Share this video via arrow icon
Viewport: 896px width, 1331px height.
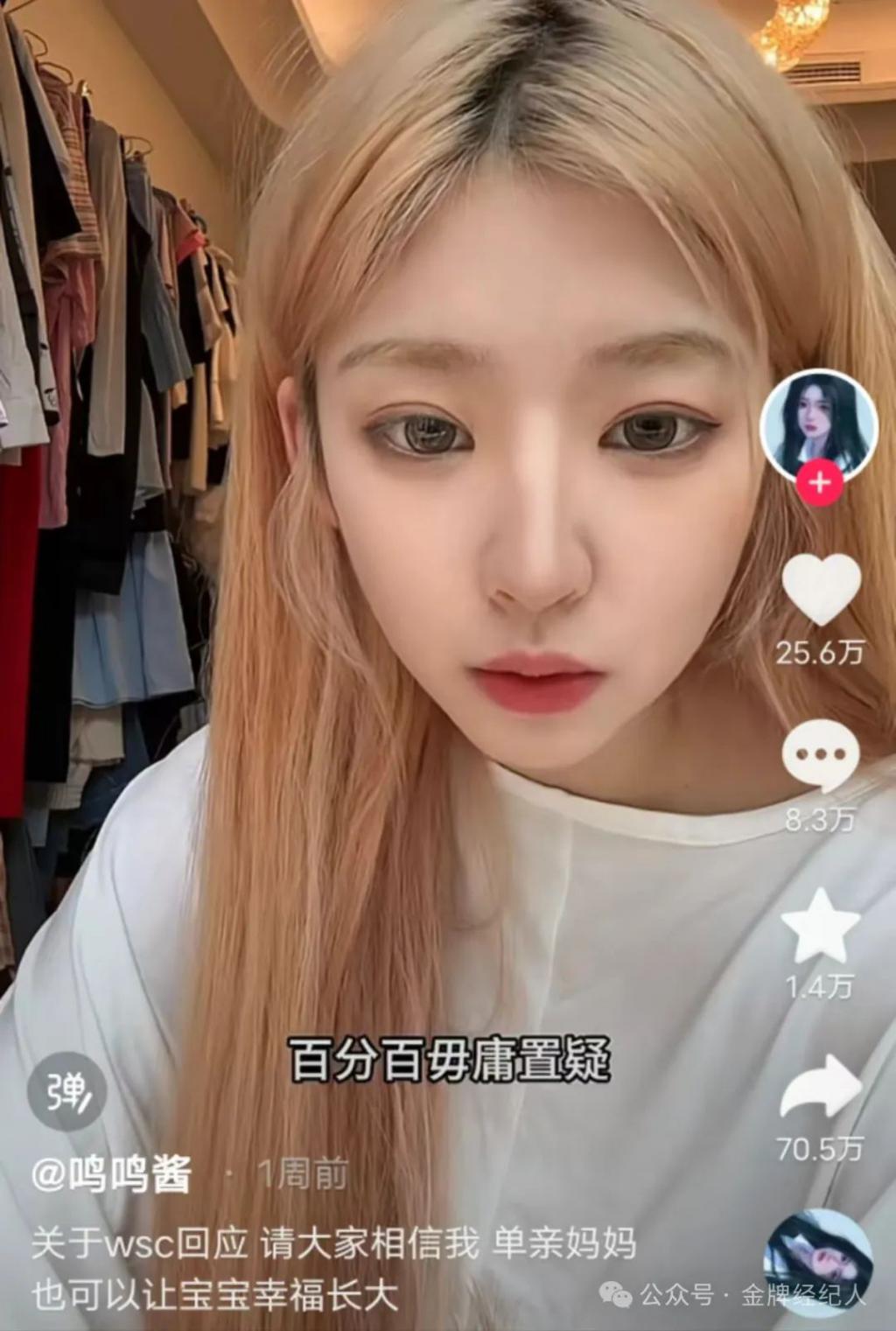(x=821, y=1087)
